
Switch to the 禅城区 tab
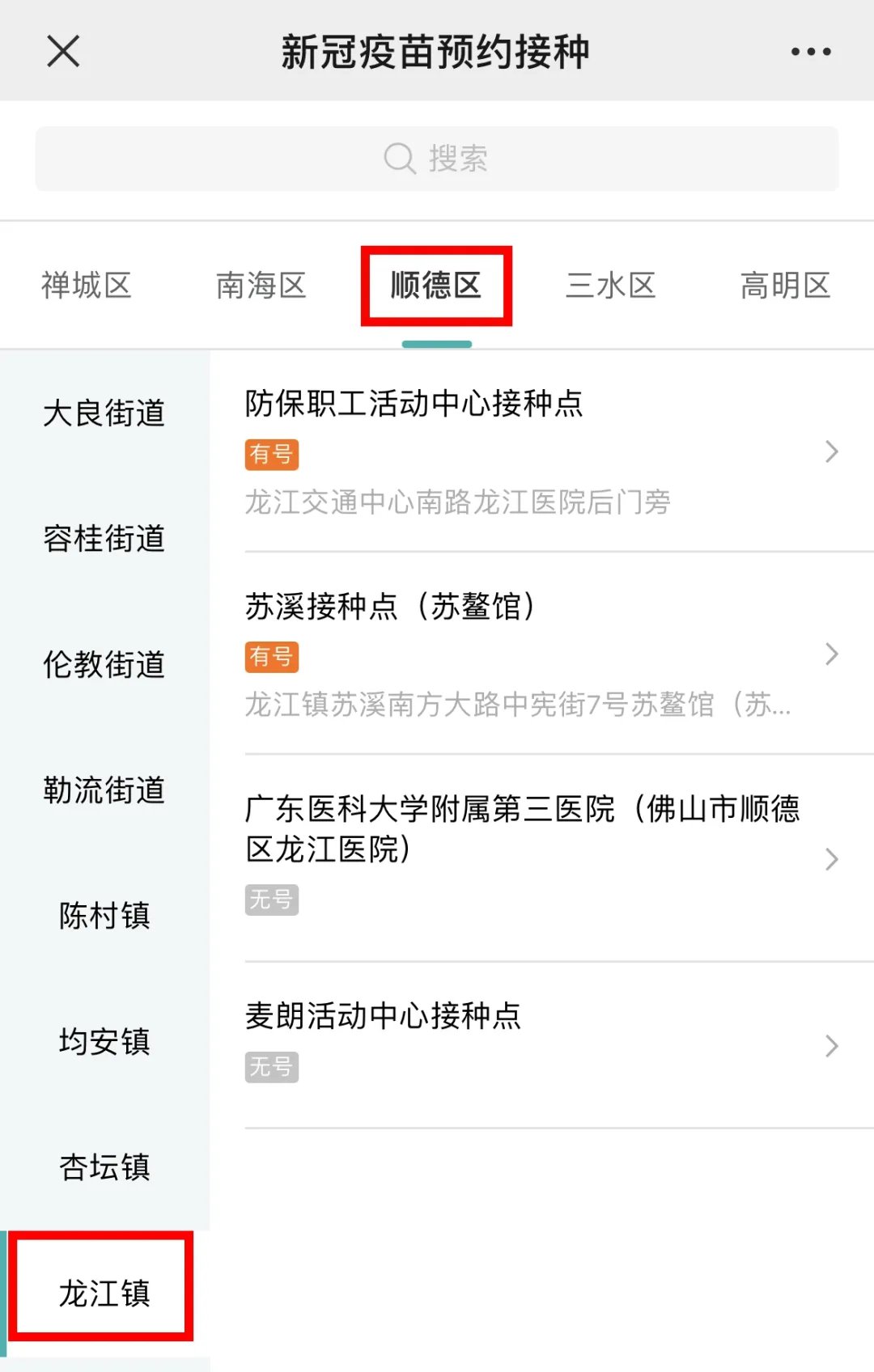(x=87, y=286)
